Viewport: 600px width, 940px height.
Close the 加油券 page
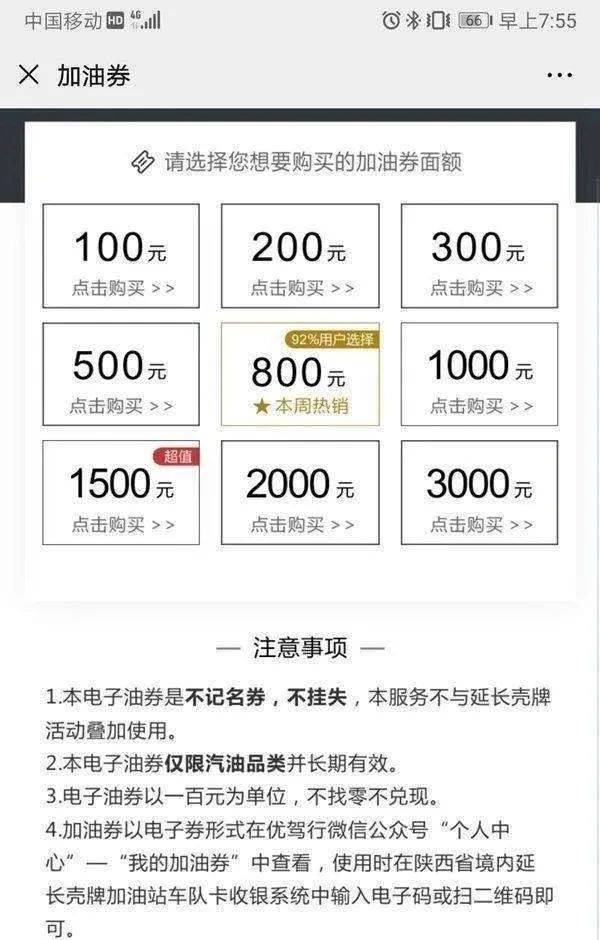[29, 75]
